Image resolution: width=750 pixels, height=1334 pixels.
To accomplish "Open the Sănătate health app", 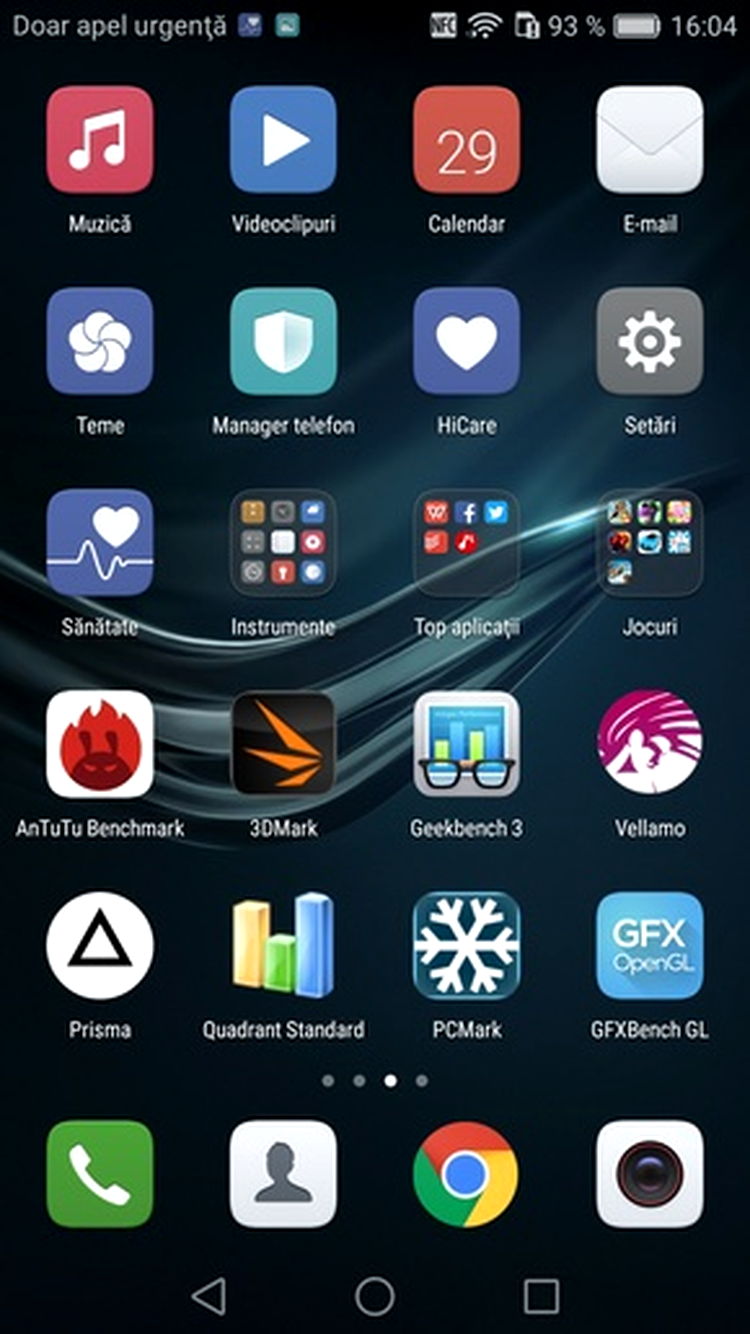I will tap(100, 543).
